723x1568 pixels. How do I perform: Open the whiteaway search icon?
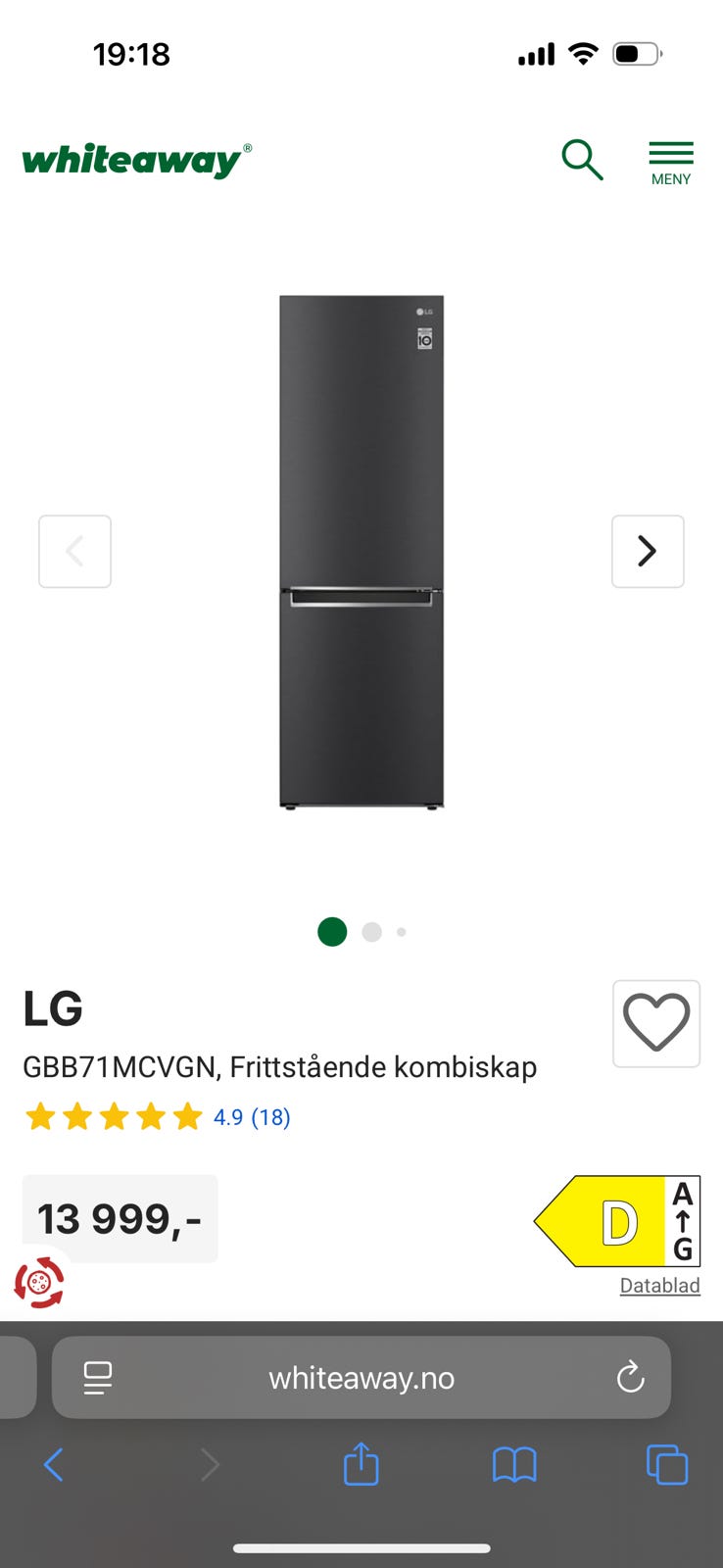582,160
